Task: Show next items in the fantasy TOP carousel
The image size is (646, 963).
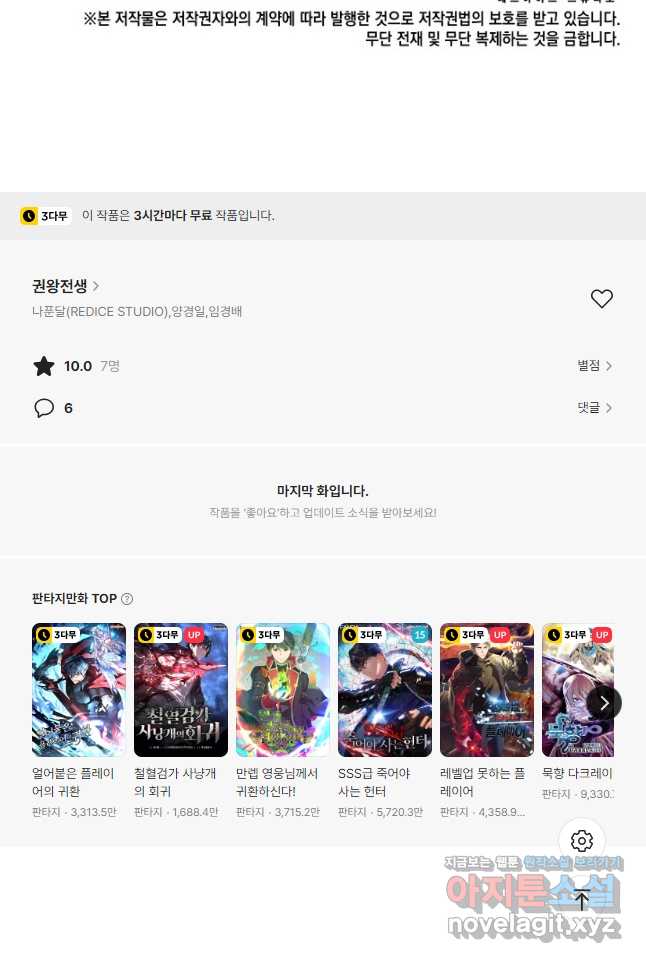Action: click(x=604, y=703)
